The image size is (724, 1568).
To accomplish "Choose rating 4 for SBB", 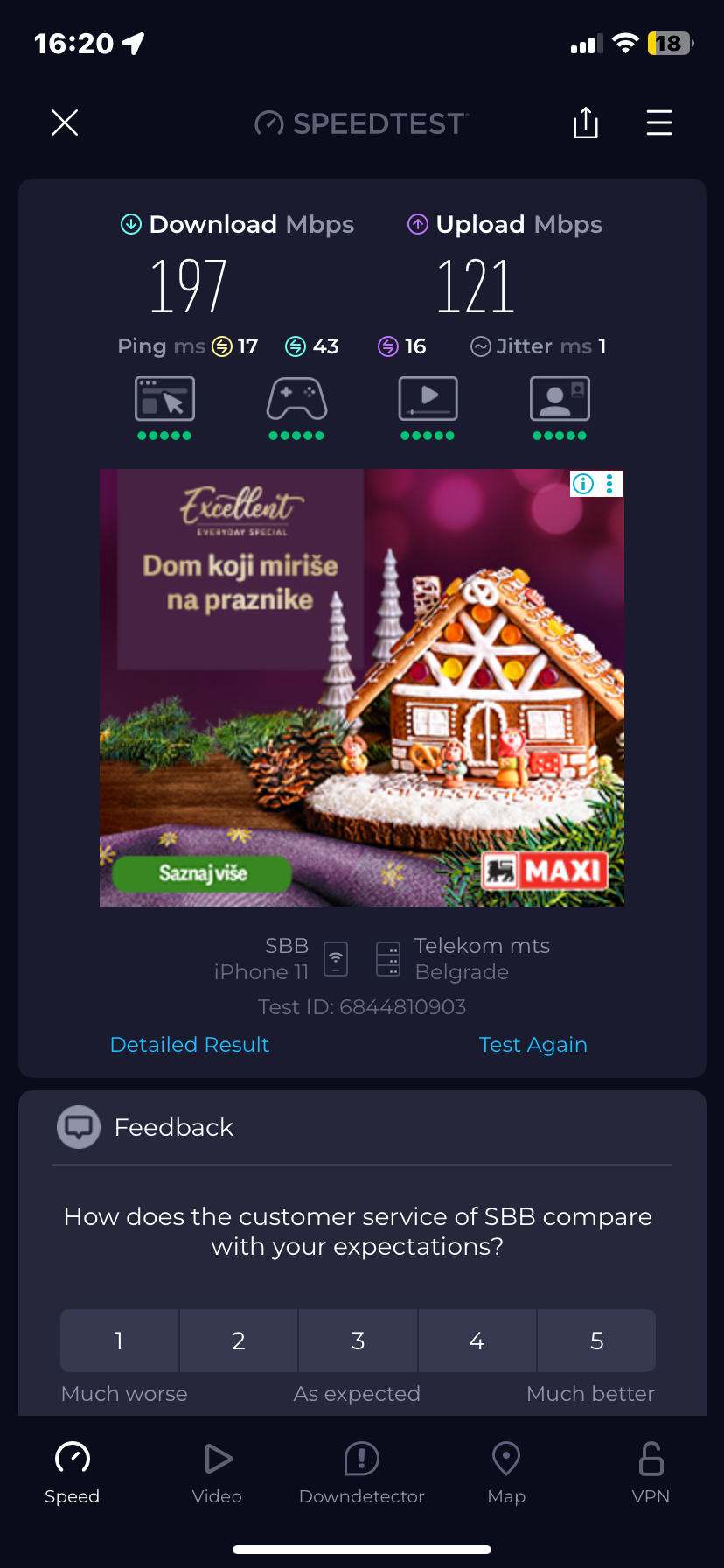I will click(x=477, y=1340).
